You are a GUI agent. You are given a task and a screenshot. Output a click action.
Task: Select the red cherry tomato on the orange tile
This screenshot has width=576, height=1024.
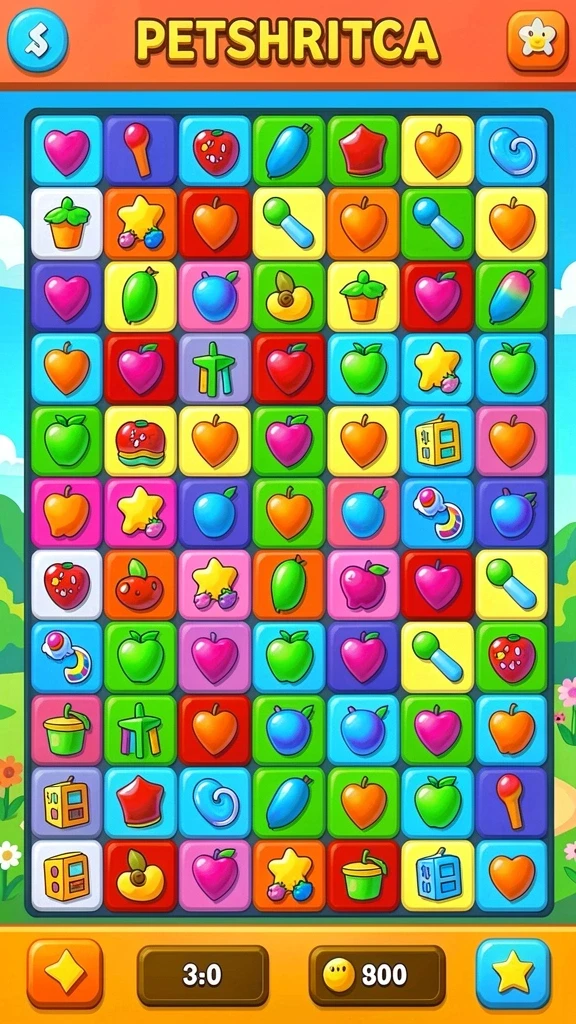click(x=140, y=585)
